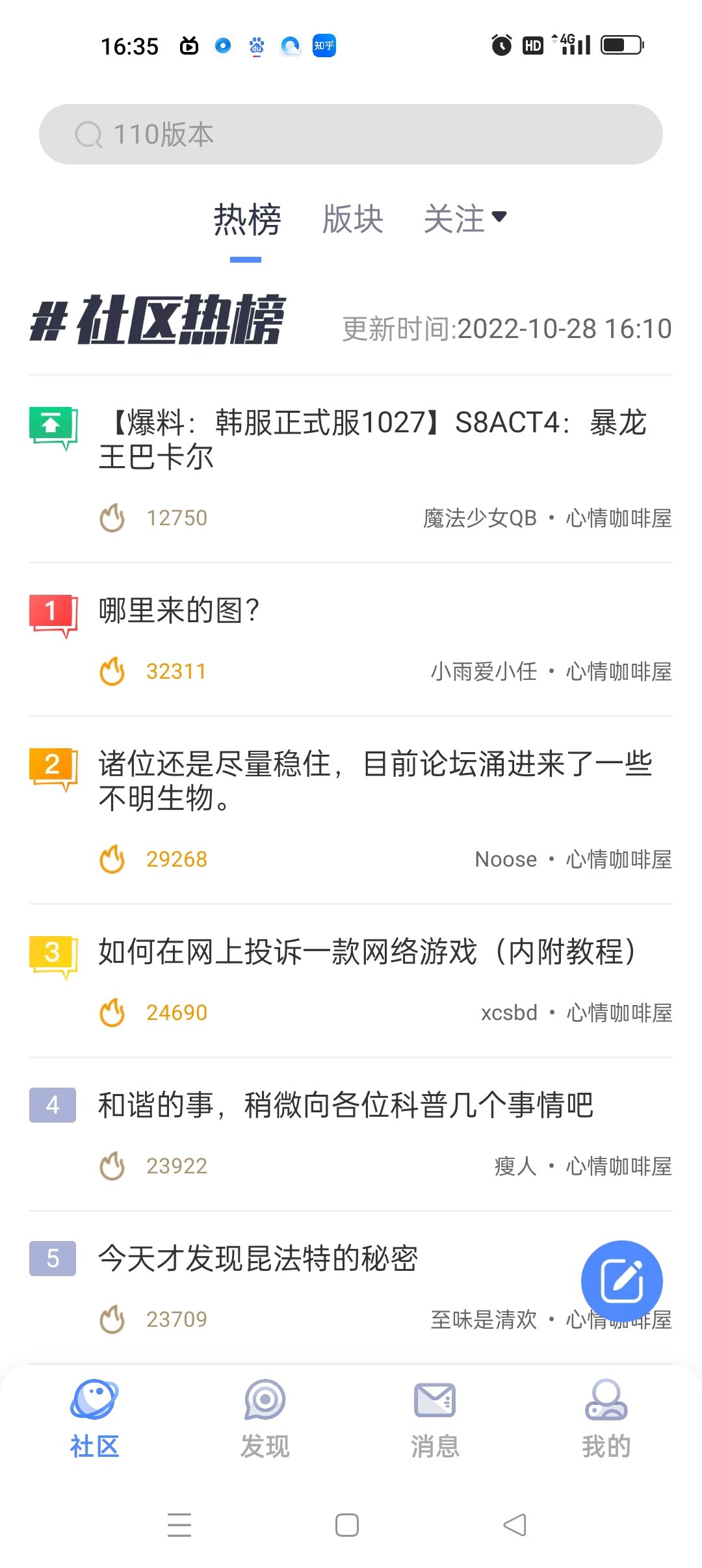Go to the home screen via system button
This screenshot has height=1568, width=702.
(x=347, y=1524)
